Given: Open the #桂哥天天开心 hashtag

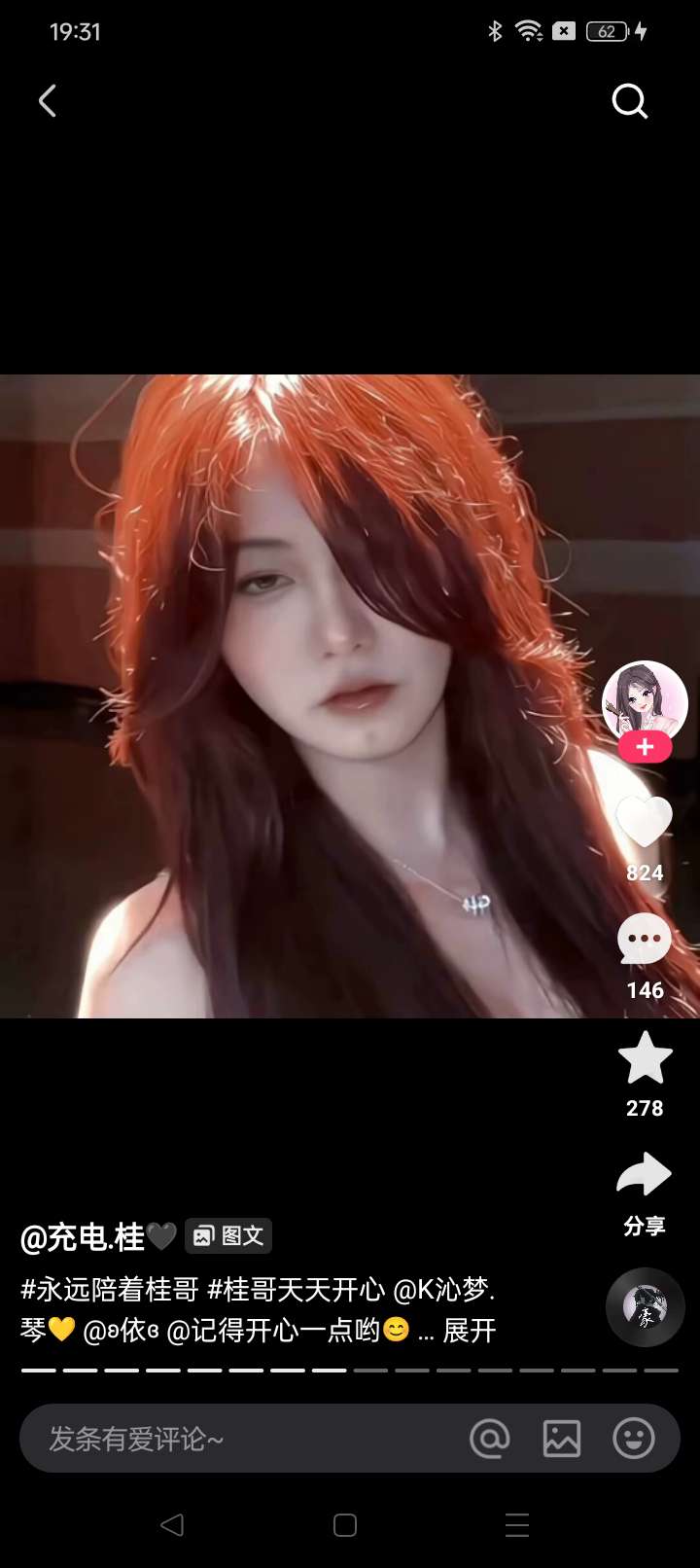Looking at the screenshot, I should [296, 1290].
